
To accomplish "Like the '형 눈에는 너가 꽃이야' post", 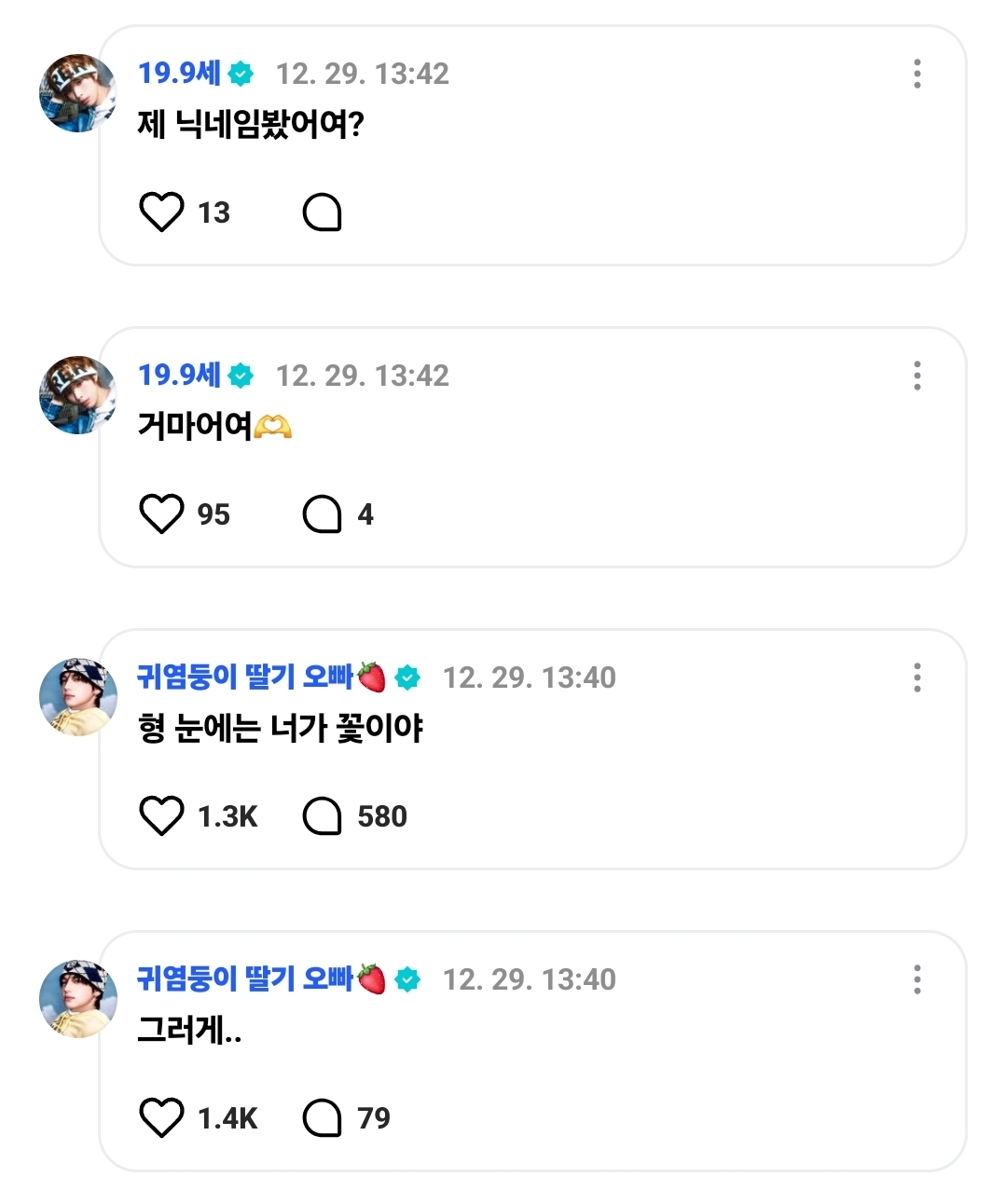I will click(x=161, y=816).
